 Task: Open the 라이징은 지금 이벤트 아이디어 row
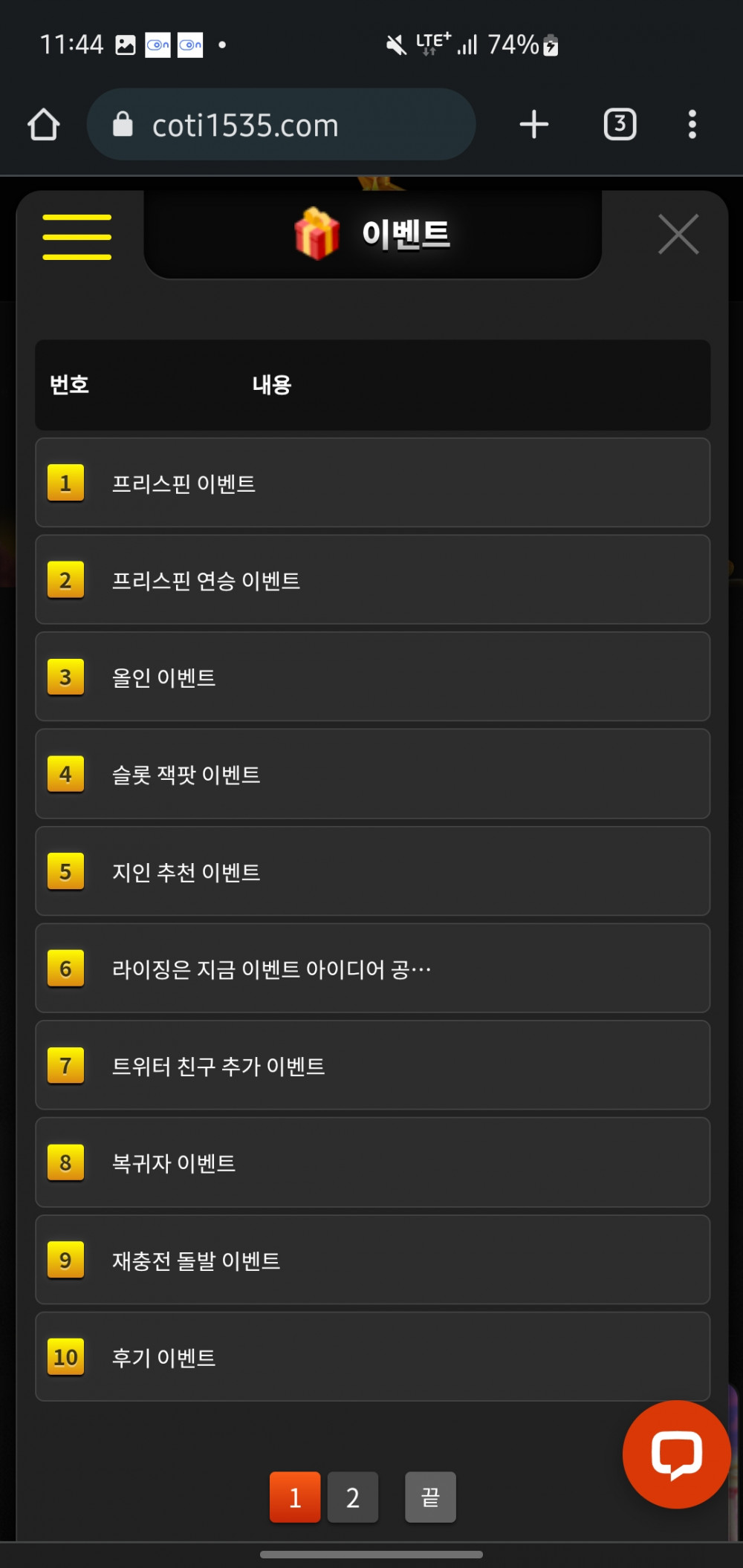tap(371, 969)
